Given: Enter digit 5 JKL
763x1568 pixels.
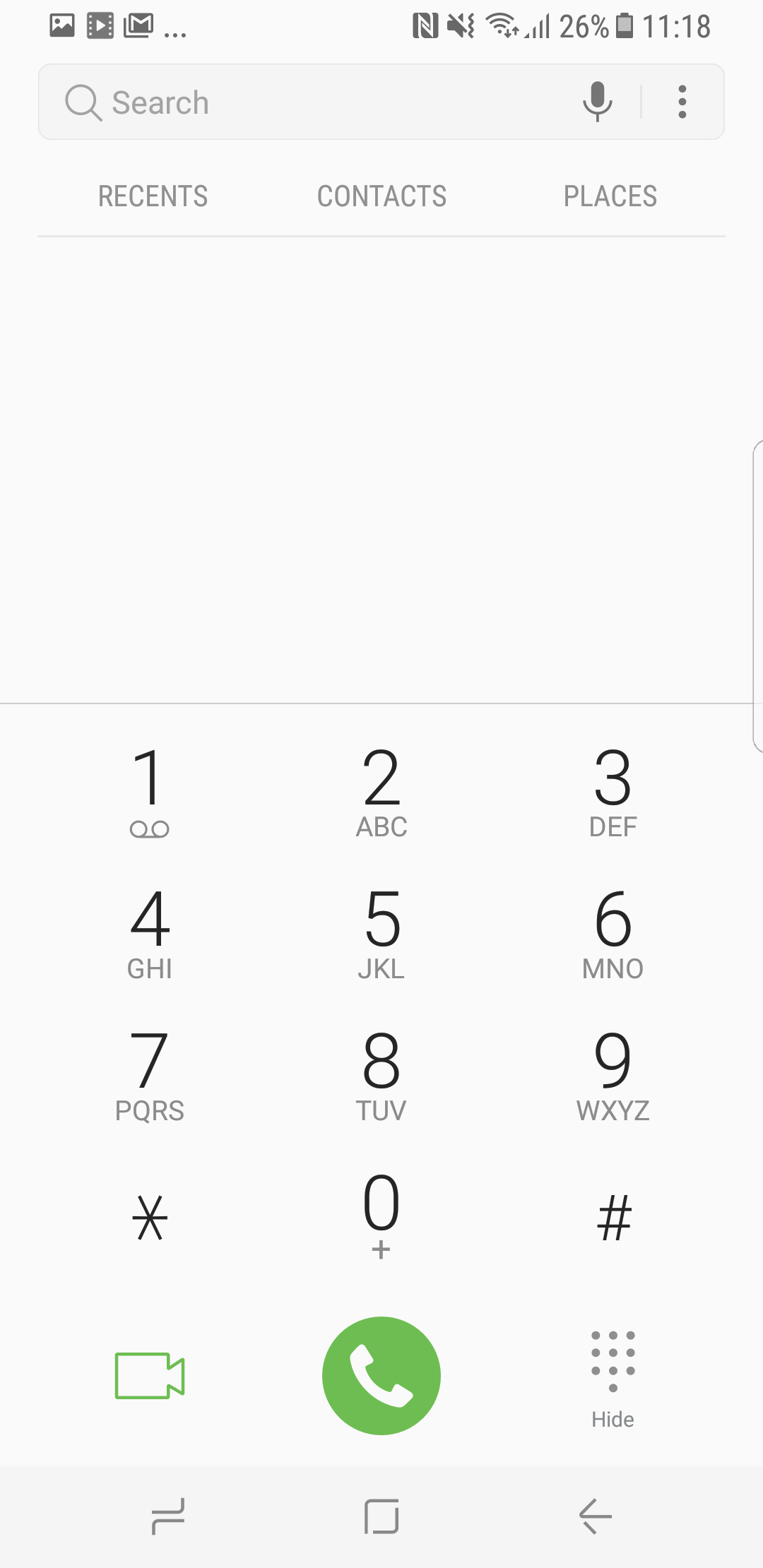Looking at the screenshot, I should [x=381, y=934].
